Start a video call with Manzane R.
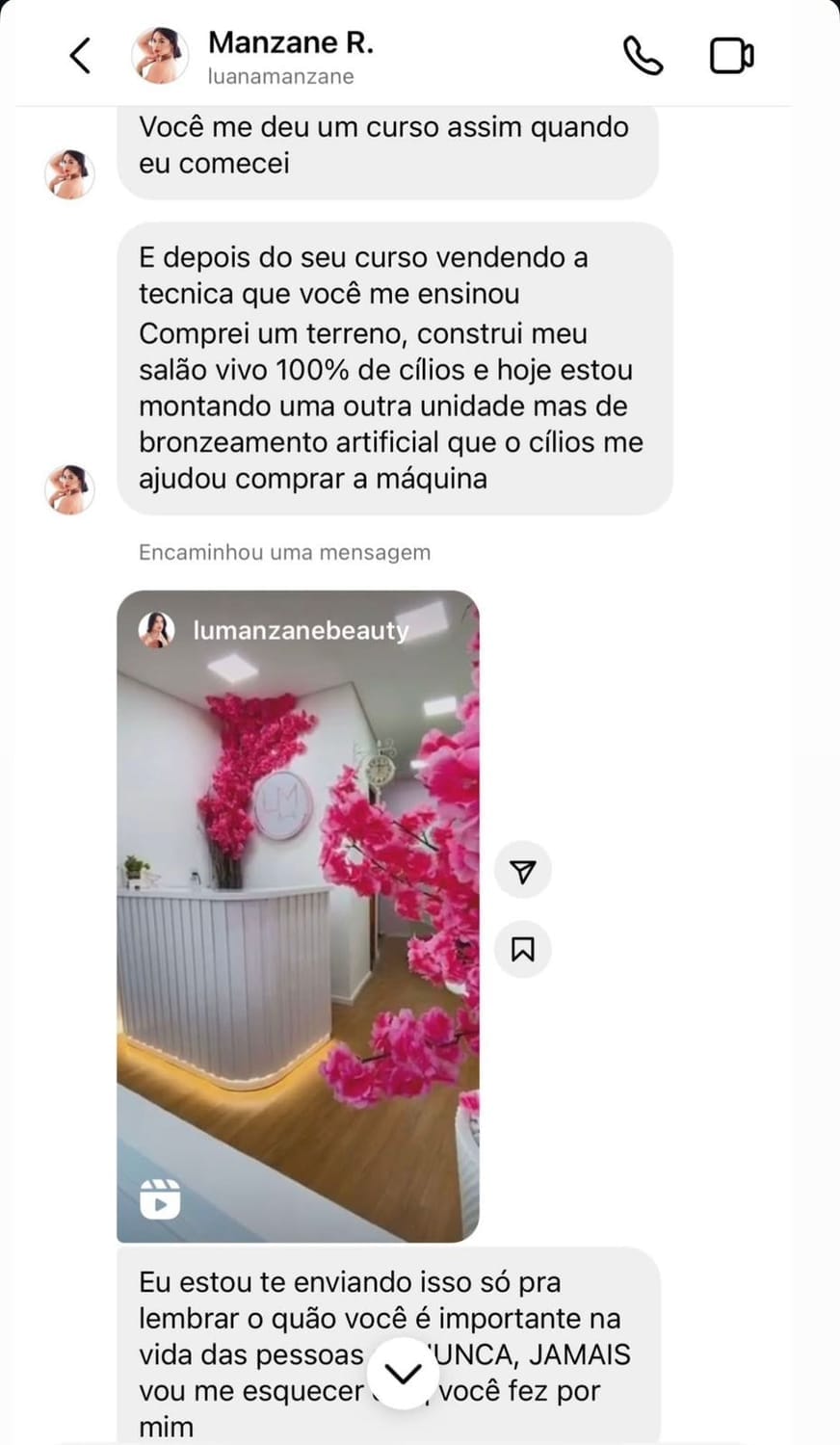This screenshot has height=1445, width=840. [731, 55]
